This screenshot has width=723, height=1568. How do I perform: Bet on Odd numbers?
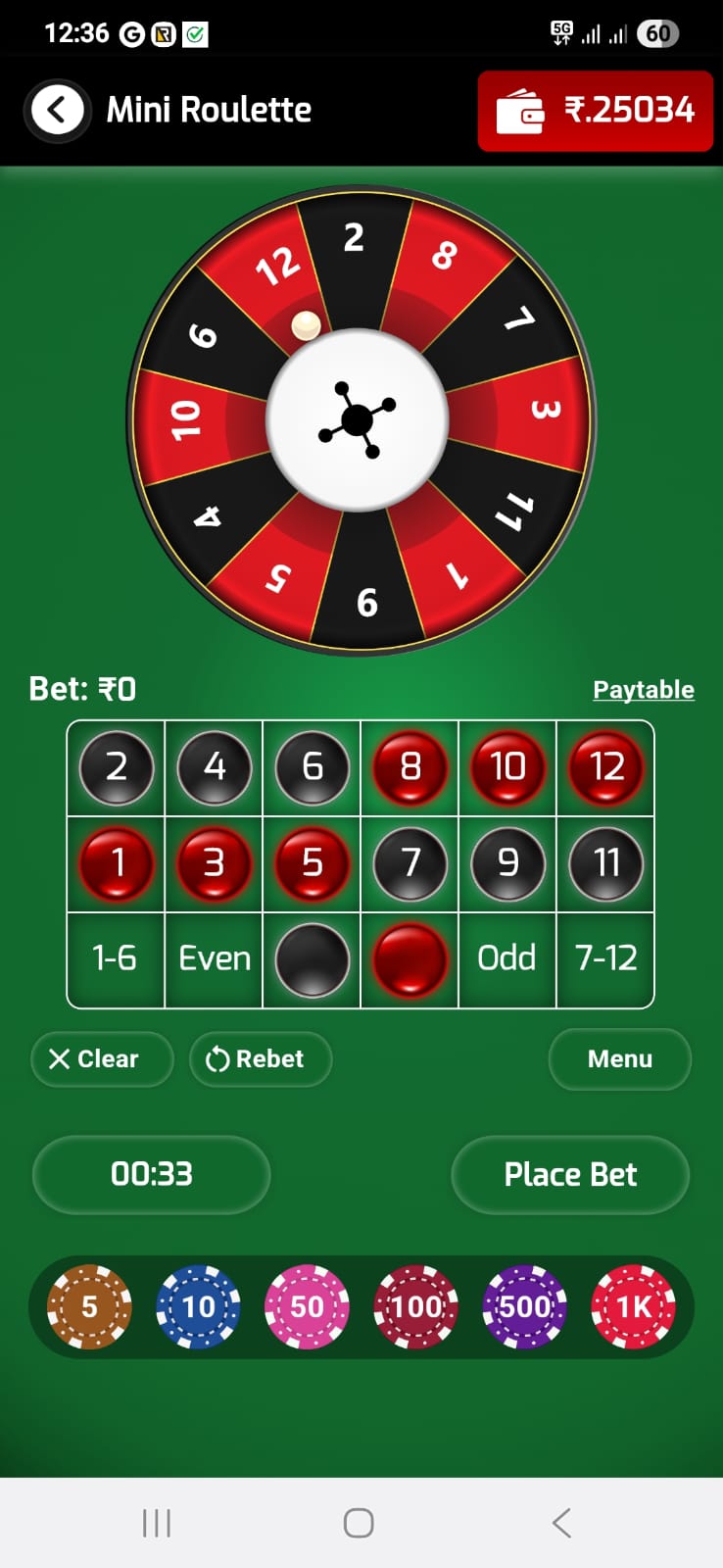coord(506,958)
